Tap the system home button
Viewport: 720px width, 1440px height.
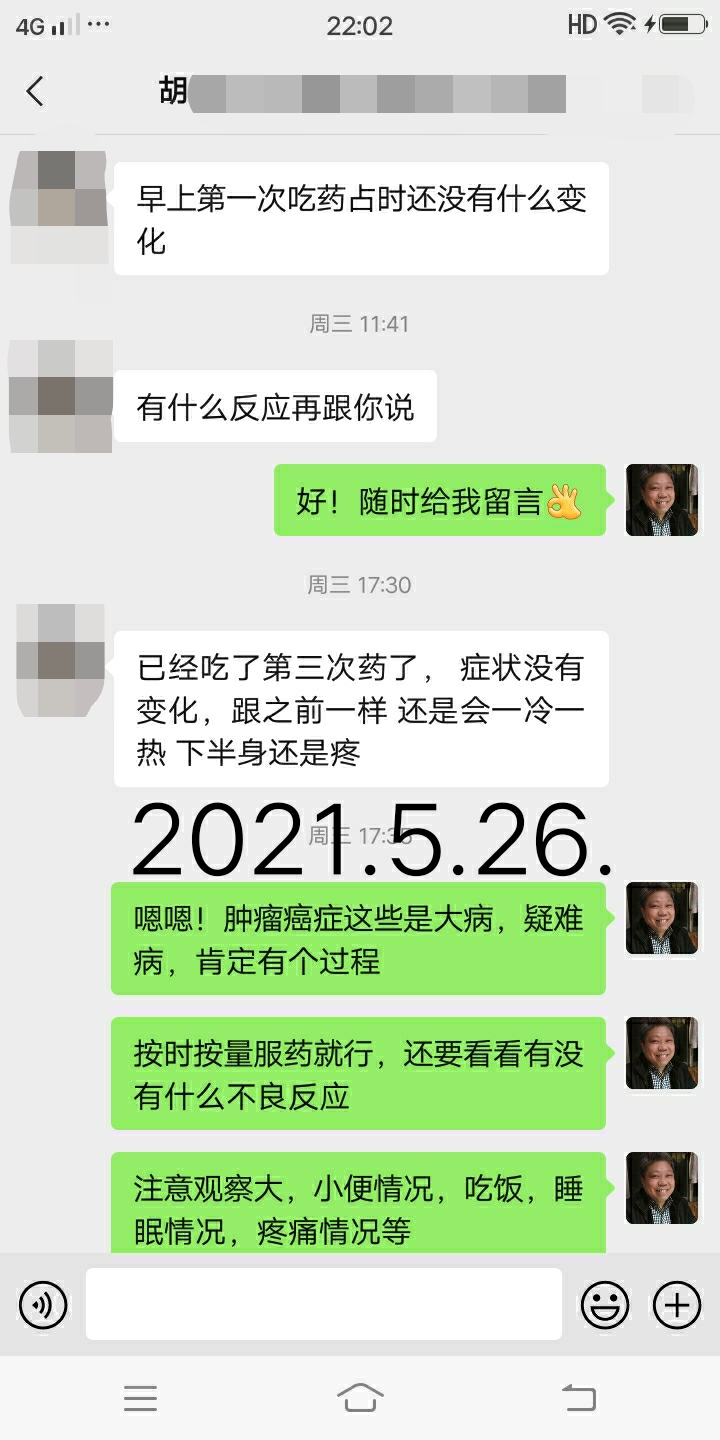click(360, 1397)
